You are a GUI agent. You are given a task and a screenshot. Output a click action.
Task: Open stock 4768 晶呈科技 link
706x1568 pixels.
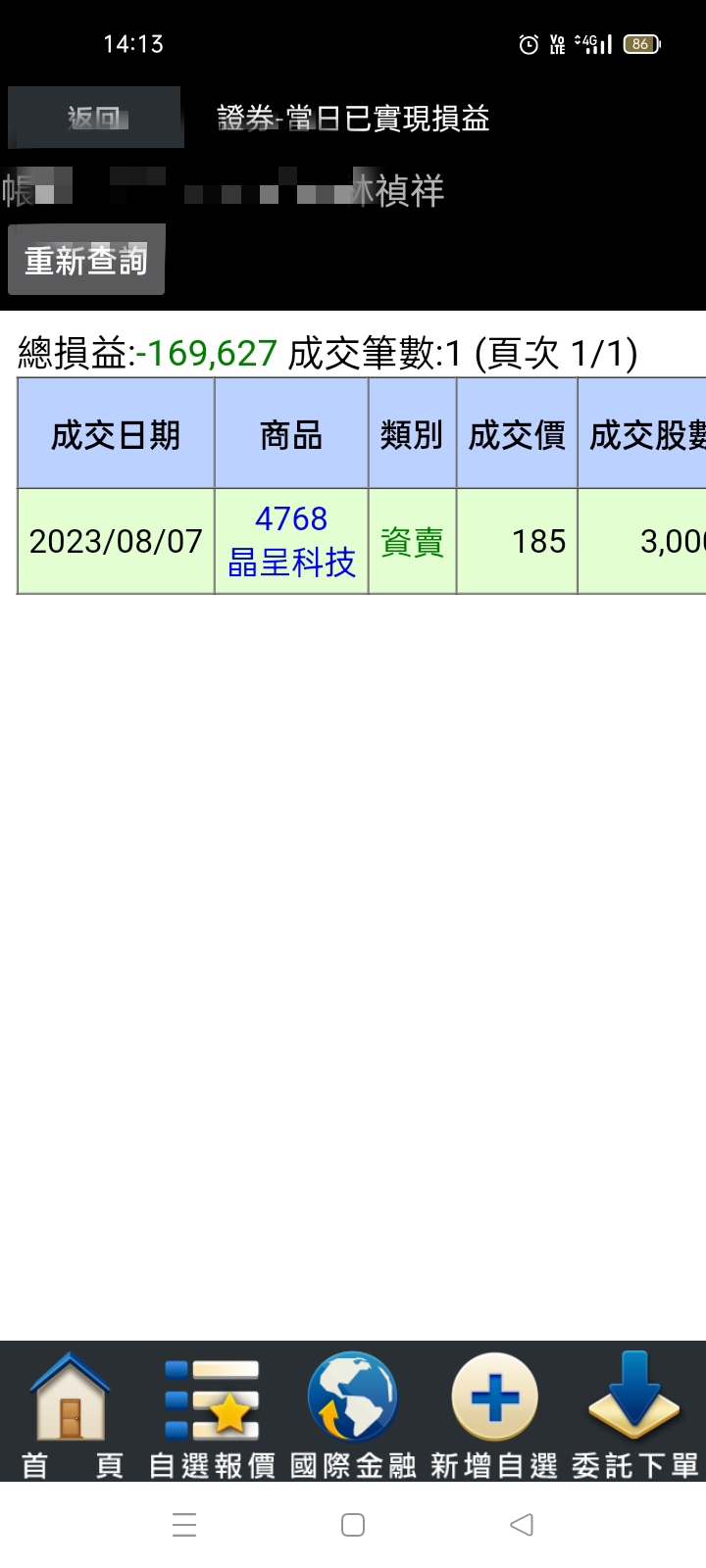291,541
